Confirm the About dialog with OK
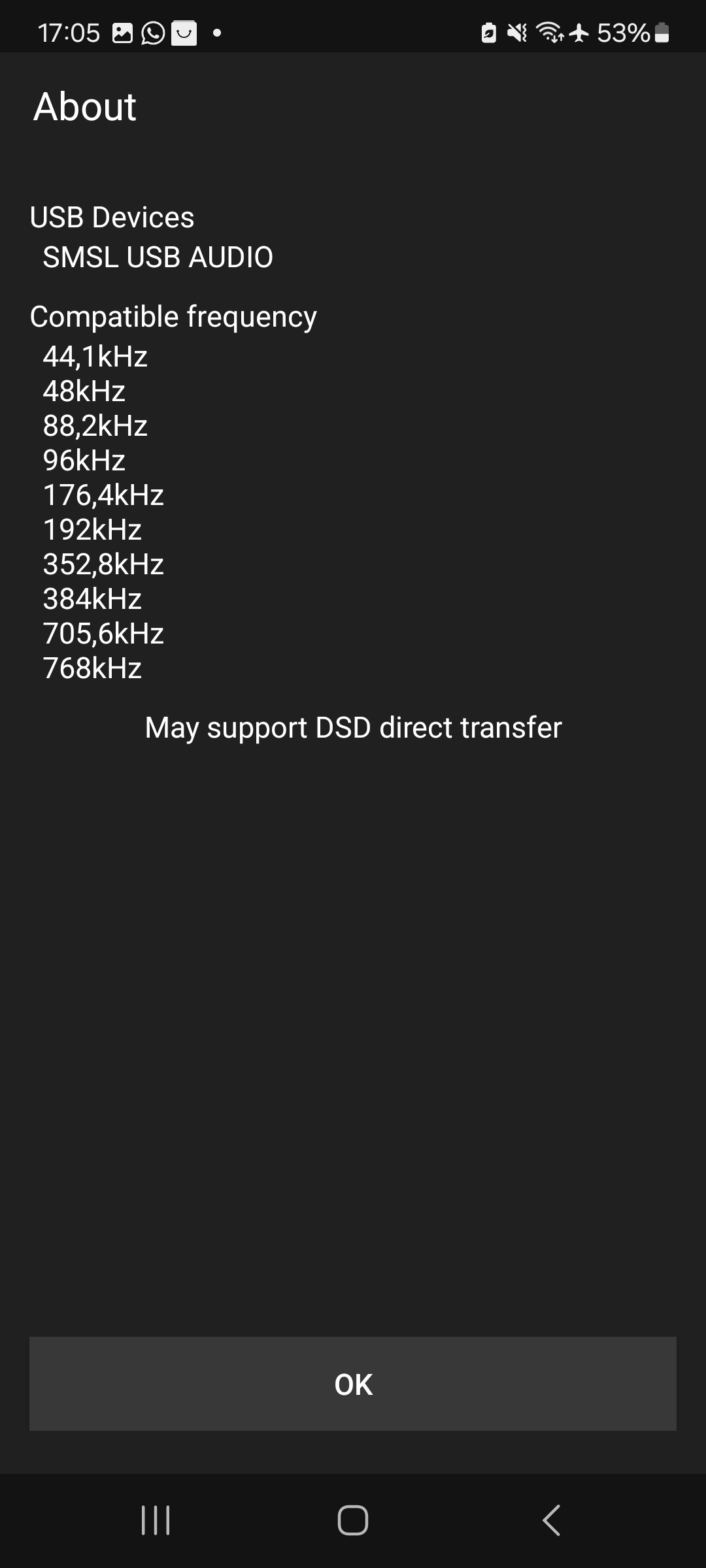706x1568 pixels. click(353, 1384)
